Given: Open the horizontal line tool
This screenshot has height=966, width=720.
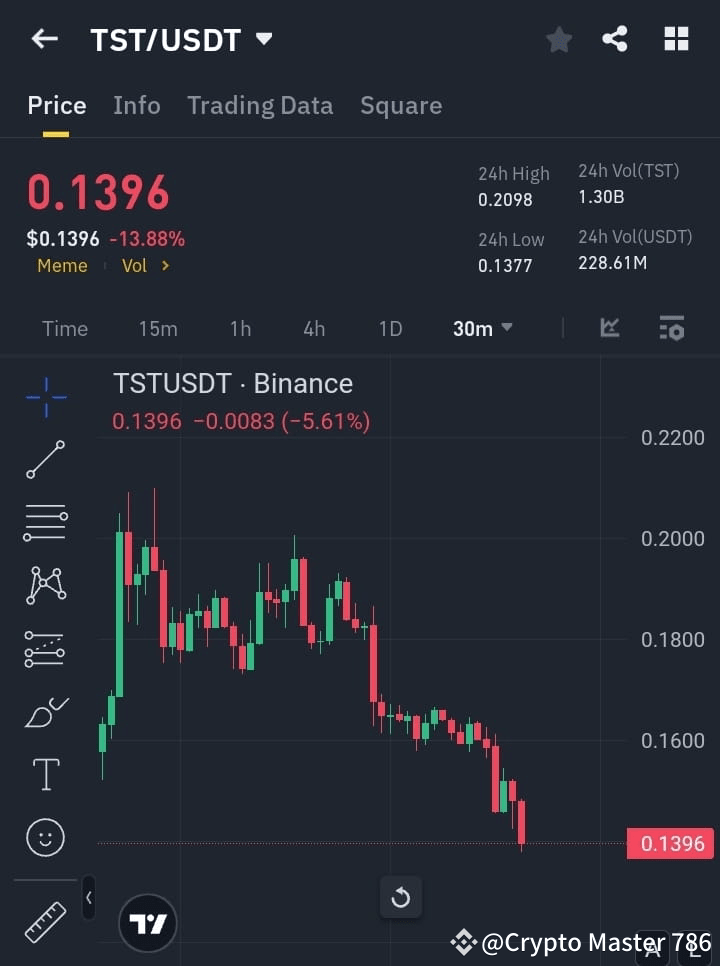Looking at the screenshot, I should [x=44, y=523].
